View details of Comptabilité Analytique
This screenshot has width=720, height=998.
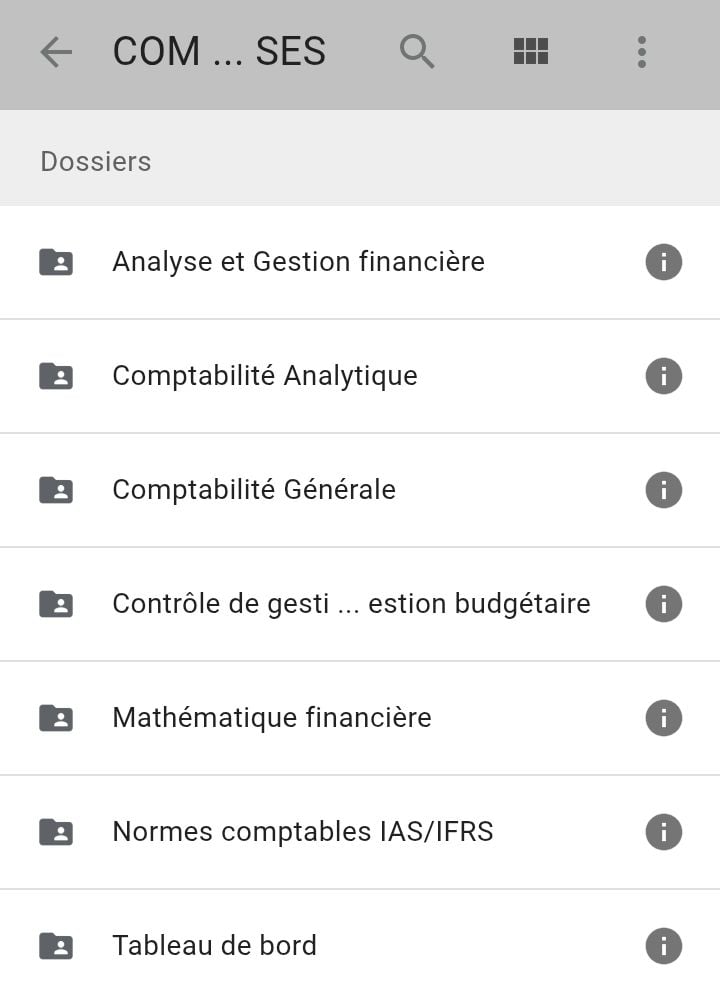tap(663, 376)
